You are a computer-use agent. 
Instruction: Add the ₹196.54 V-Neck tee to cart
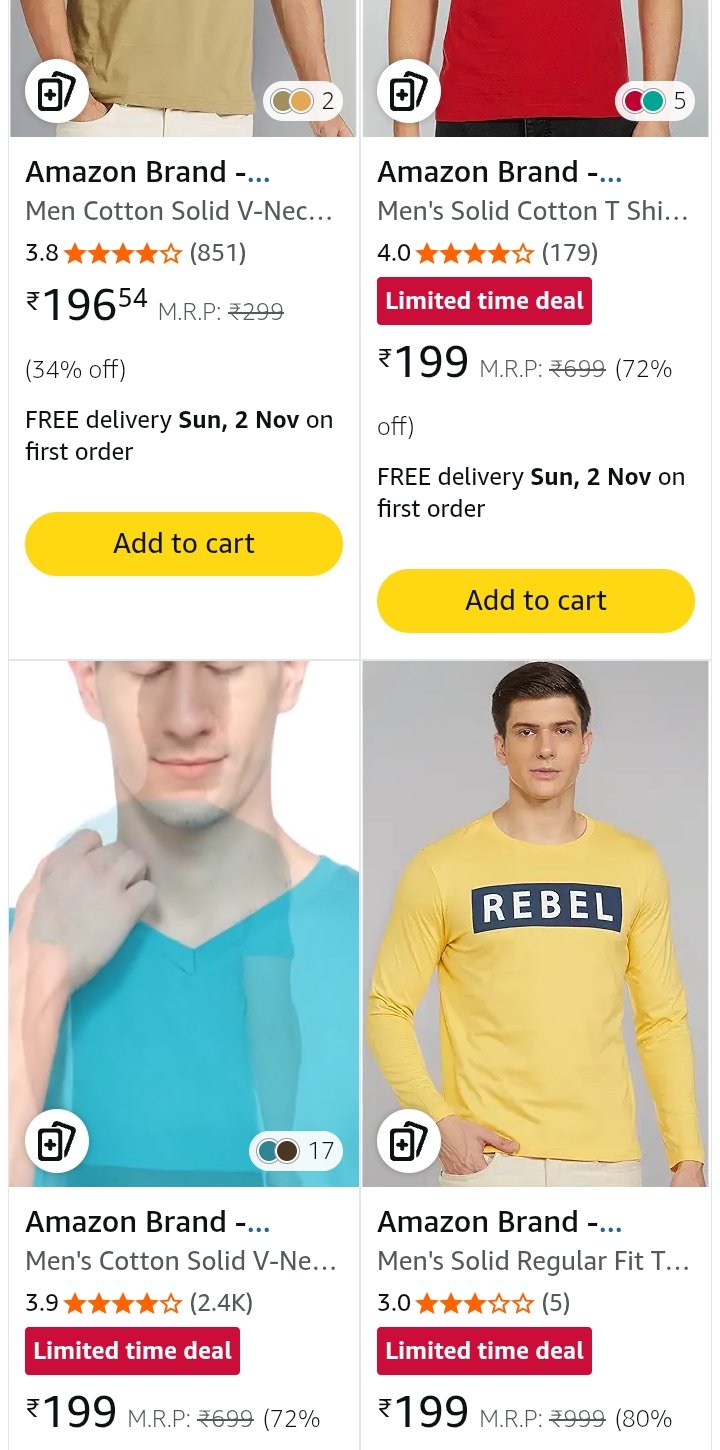click(x=184, y=544)
